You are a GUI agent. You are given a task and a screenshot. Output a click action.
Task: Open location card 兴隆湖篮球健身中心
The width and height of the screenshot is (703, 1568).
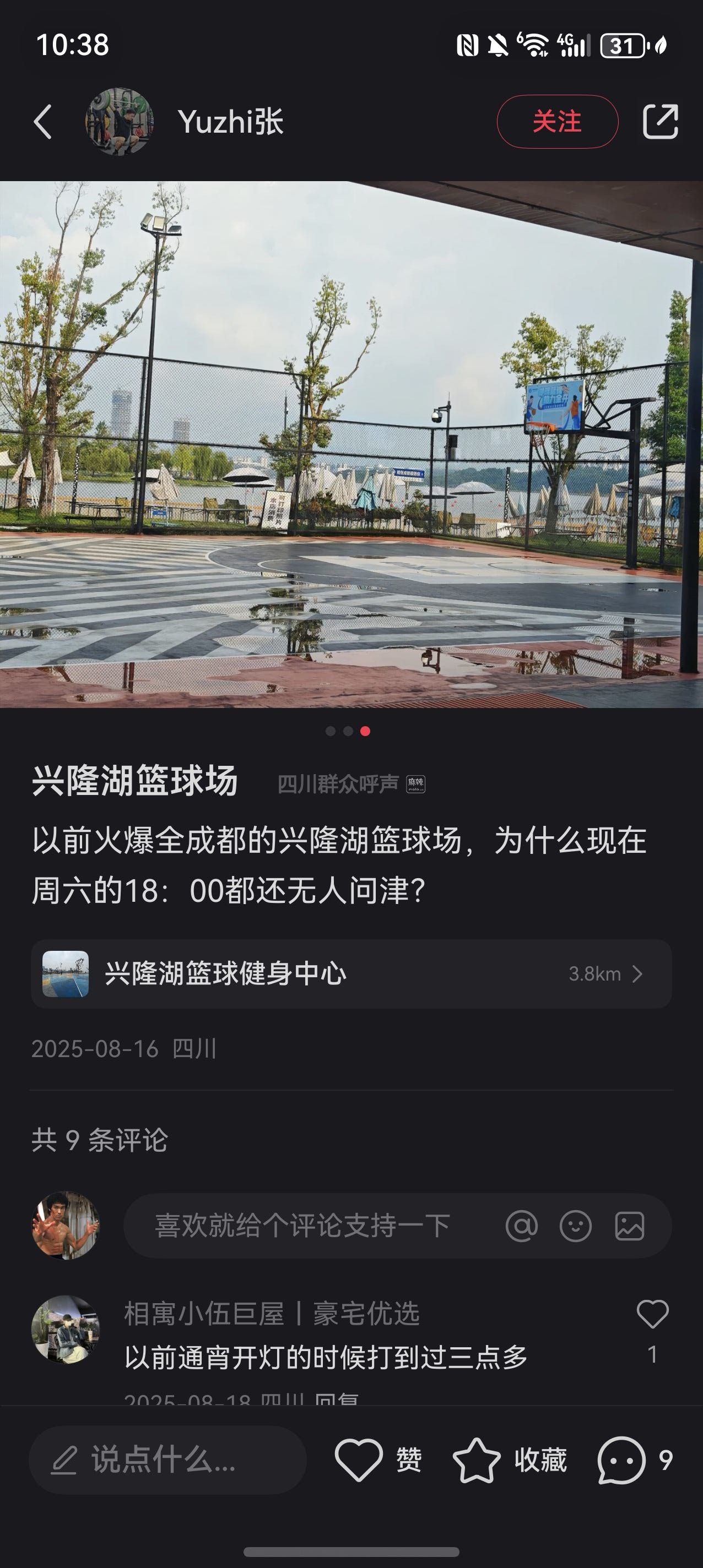click(x=351, y=974)
